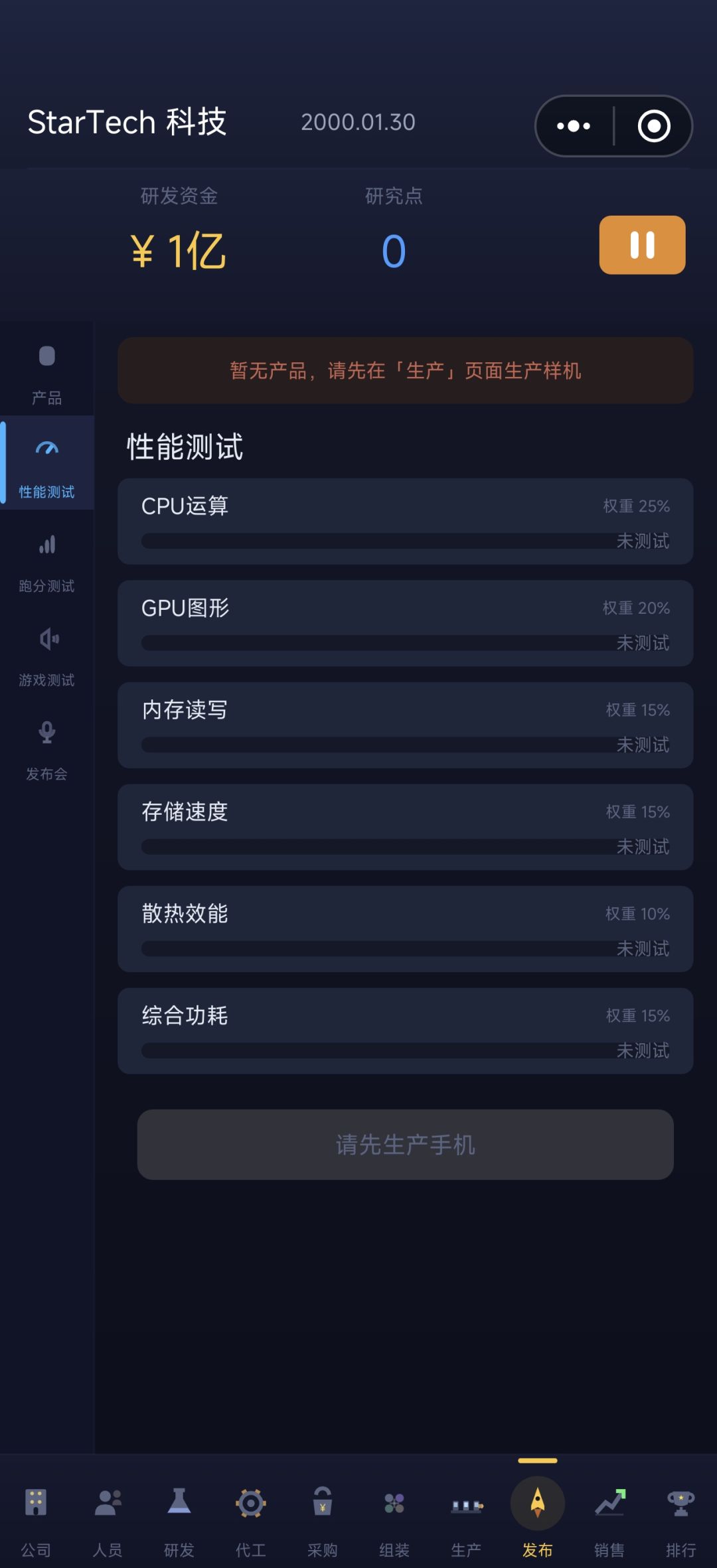
Task: Click the circular exit capsule button
Action: click(x=652, y=125)
